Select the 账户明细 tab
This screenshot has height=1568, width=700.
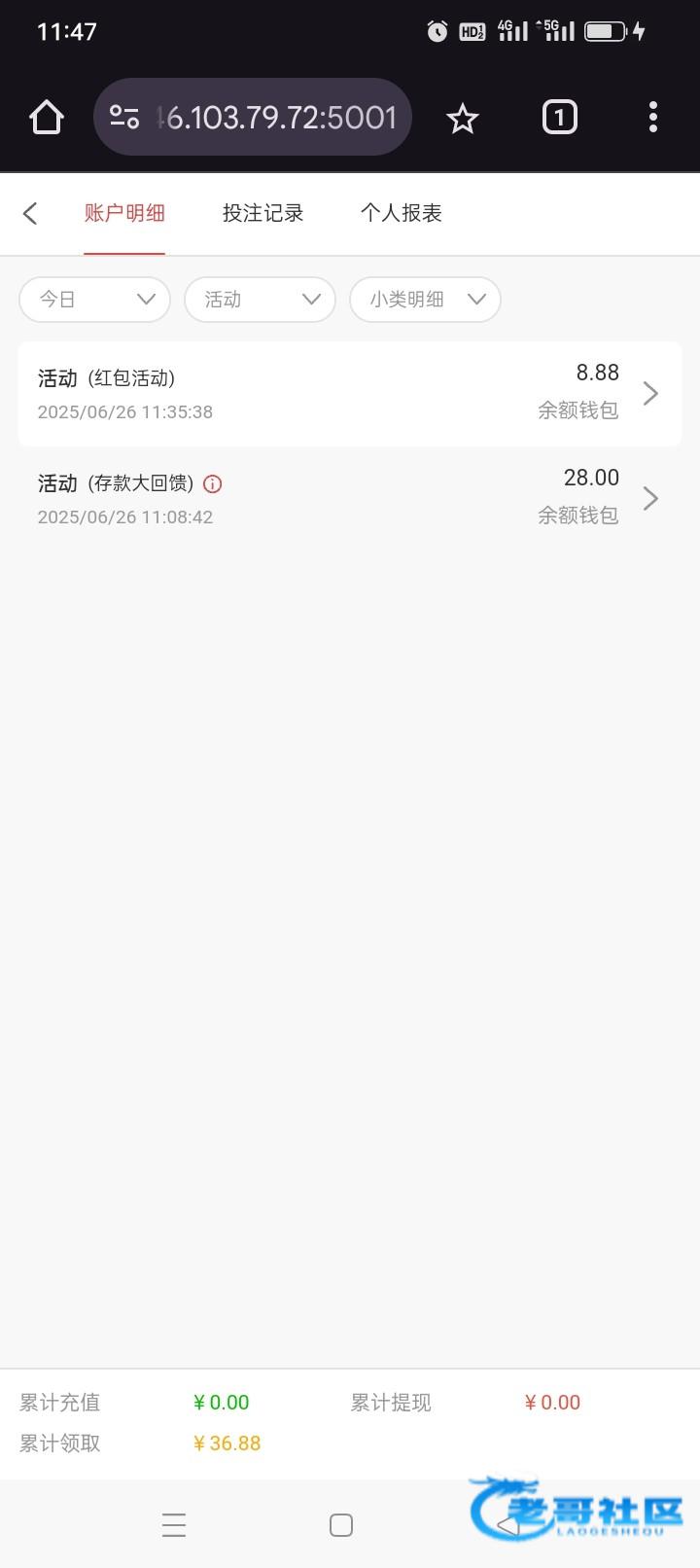click(x=124, y=213)
